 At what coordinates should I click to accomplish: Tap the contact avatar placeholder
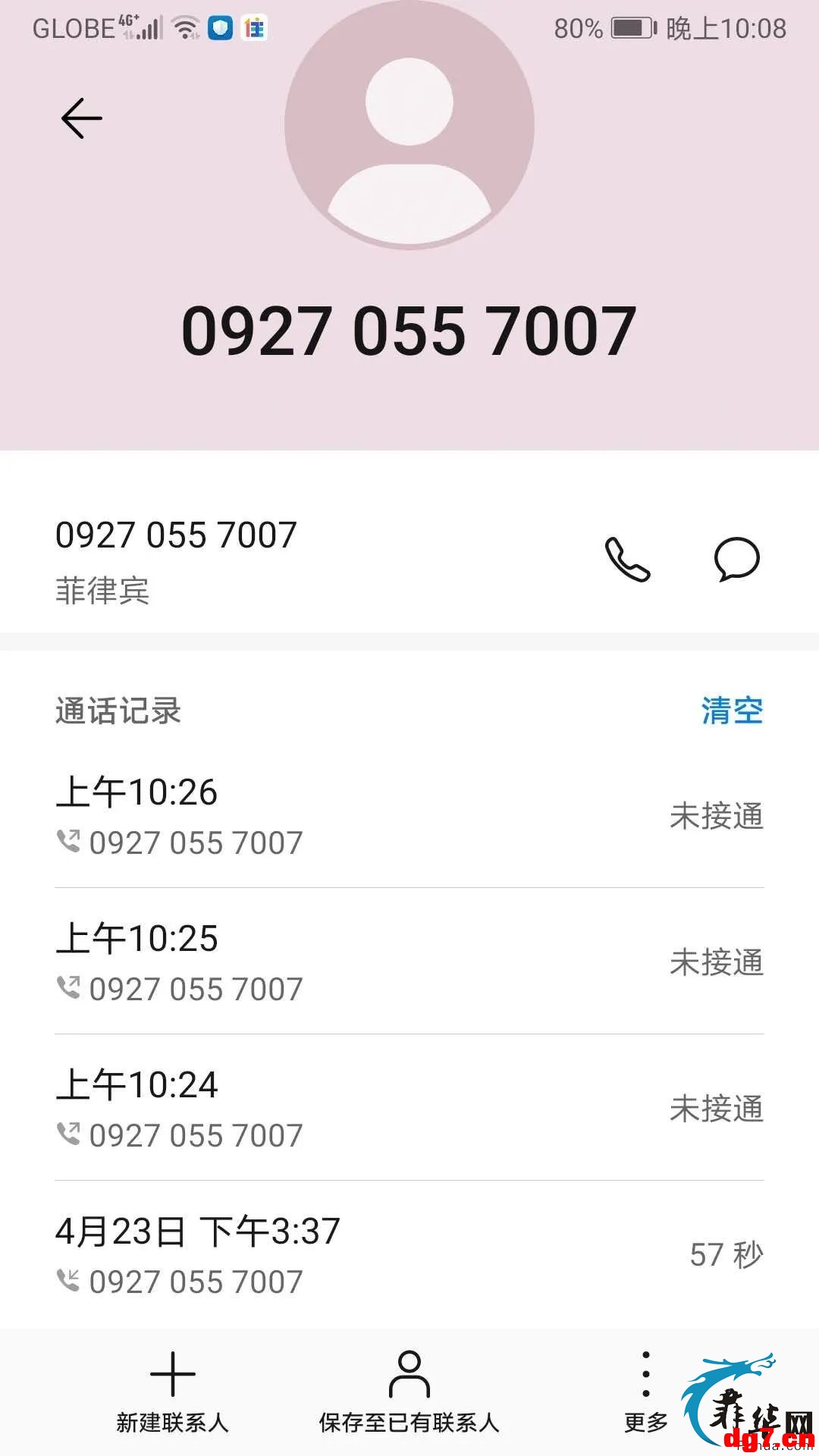click(x=409, y=125)
